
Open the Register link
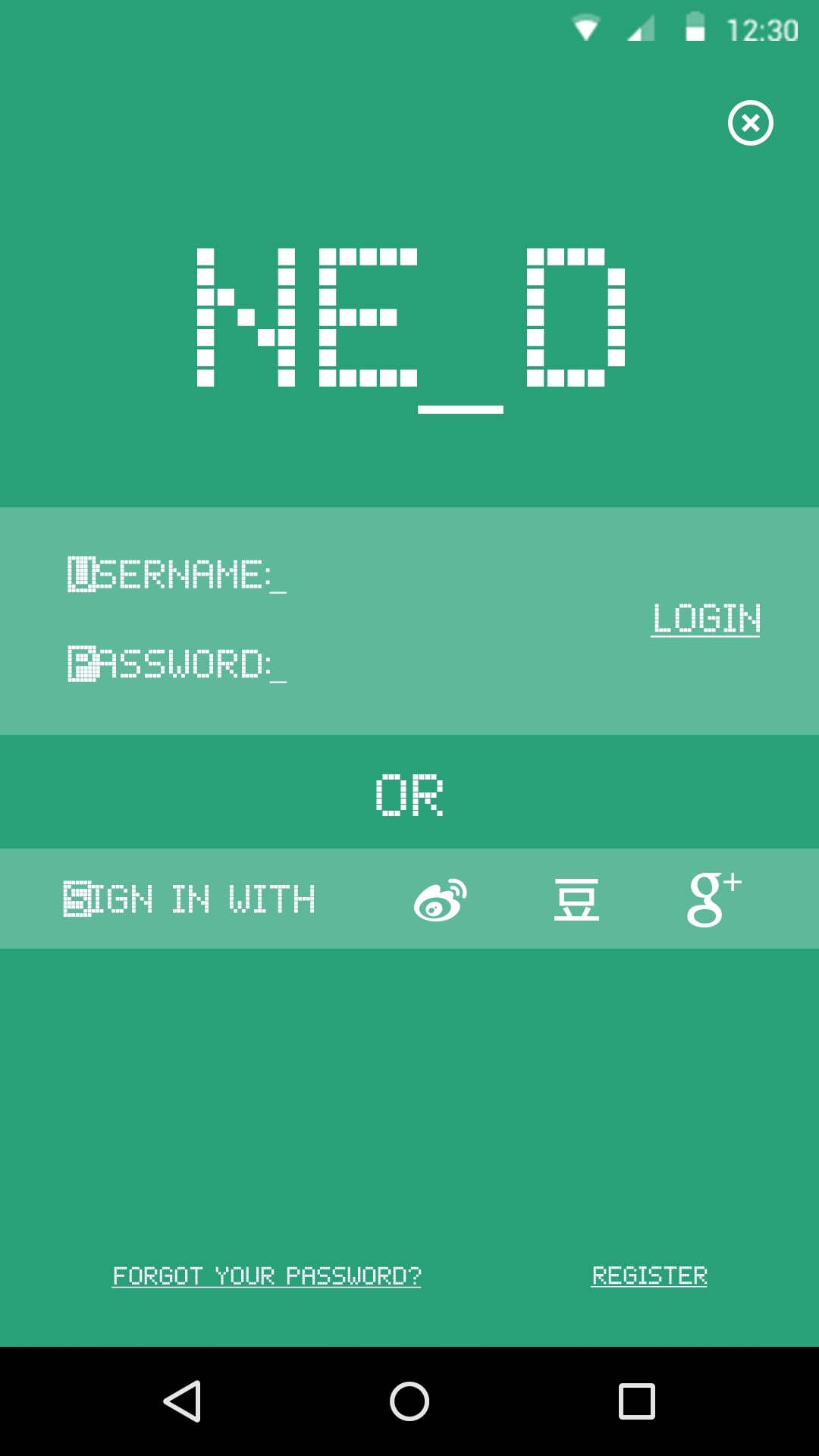[649, 1276]
